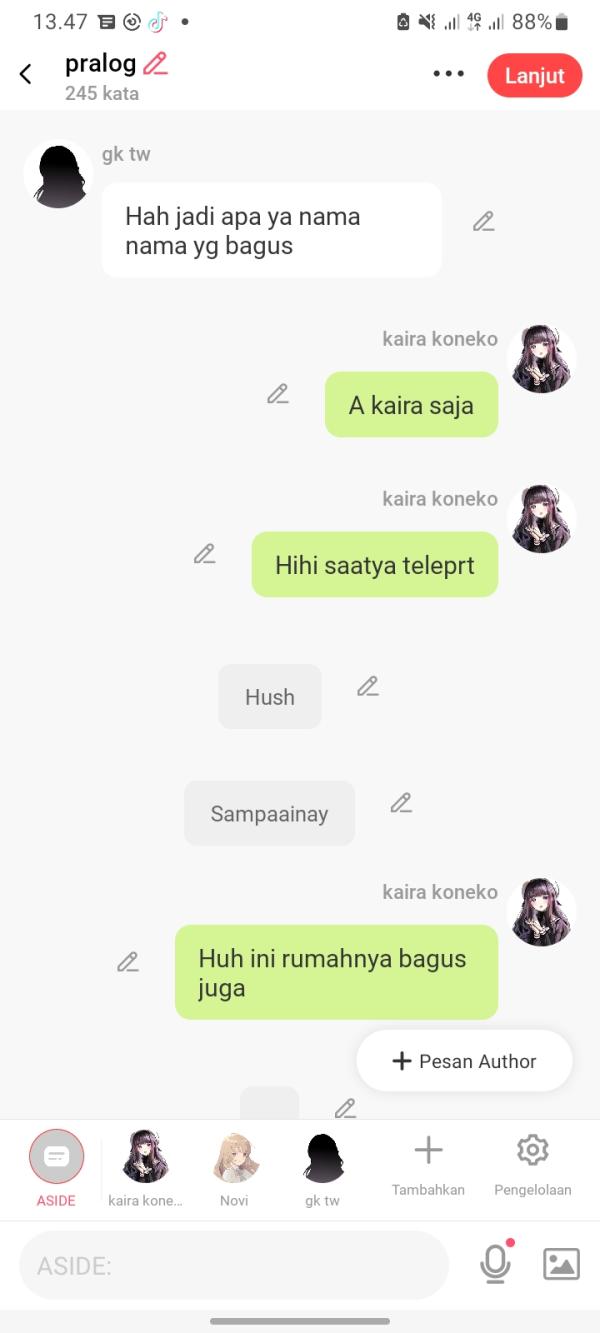
Task: Add a new character with Tambahkan
Action: pyautogui.click(x=428, y=1164)
